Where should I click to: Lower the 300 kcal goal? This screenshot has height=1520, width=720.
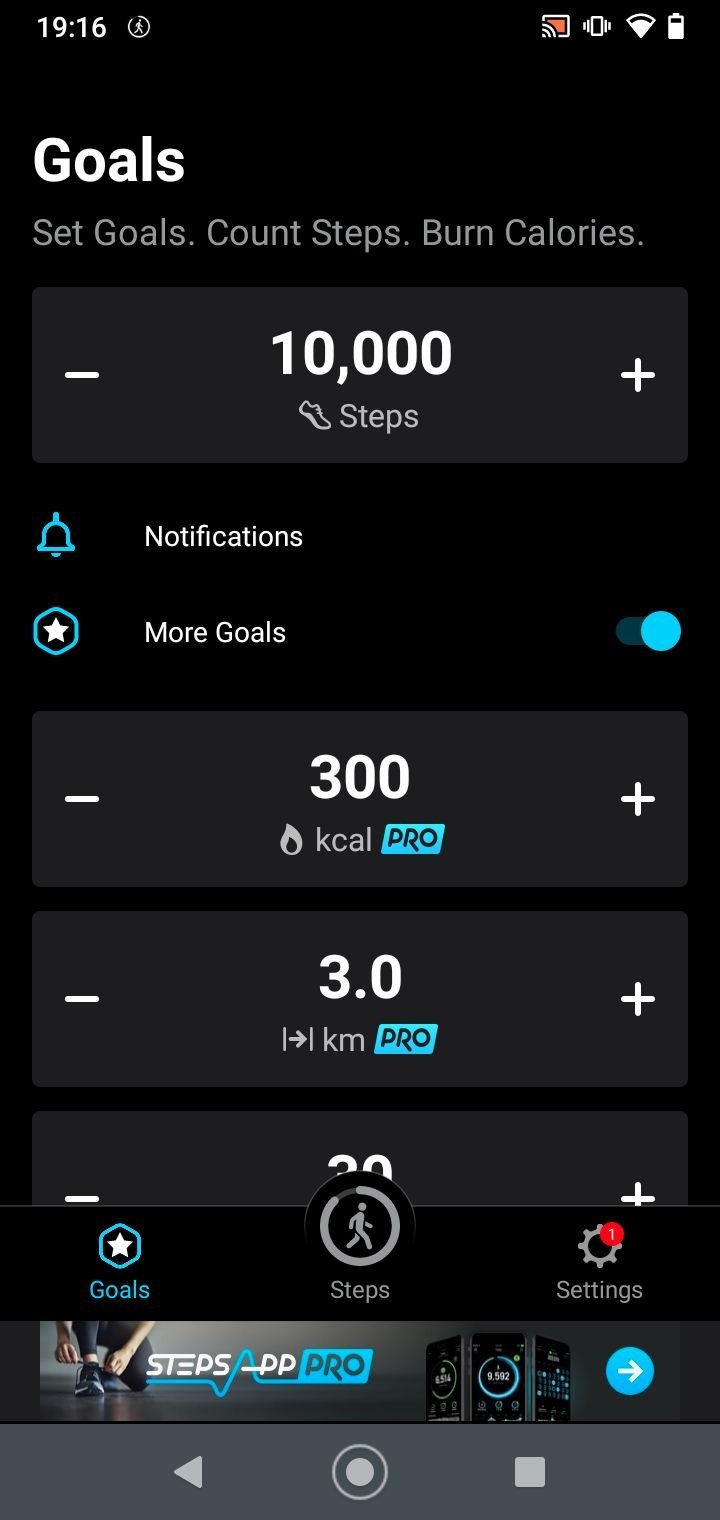[x=82, y=798]
